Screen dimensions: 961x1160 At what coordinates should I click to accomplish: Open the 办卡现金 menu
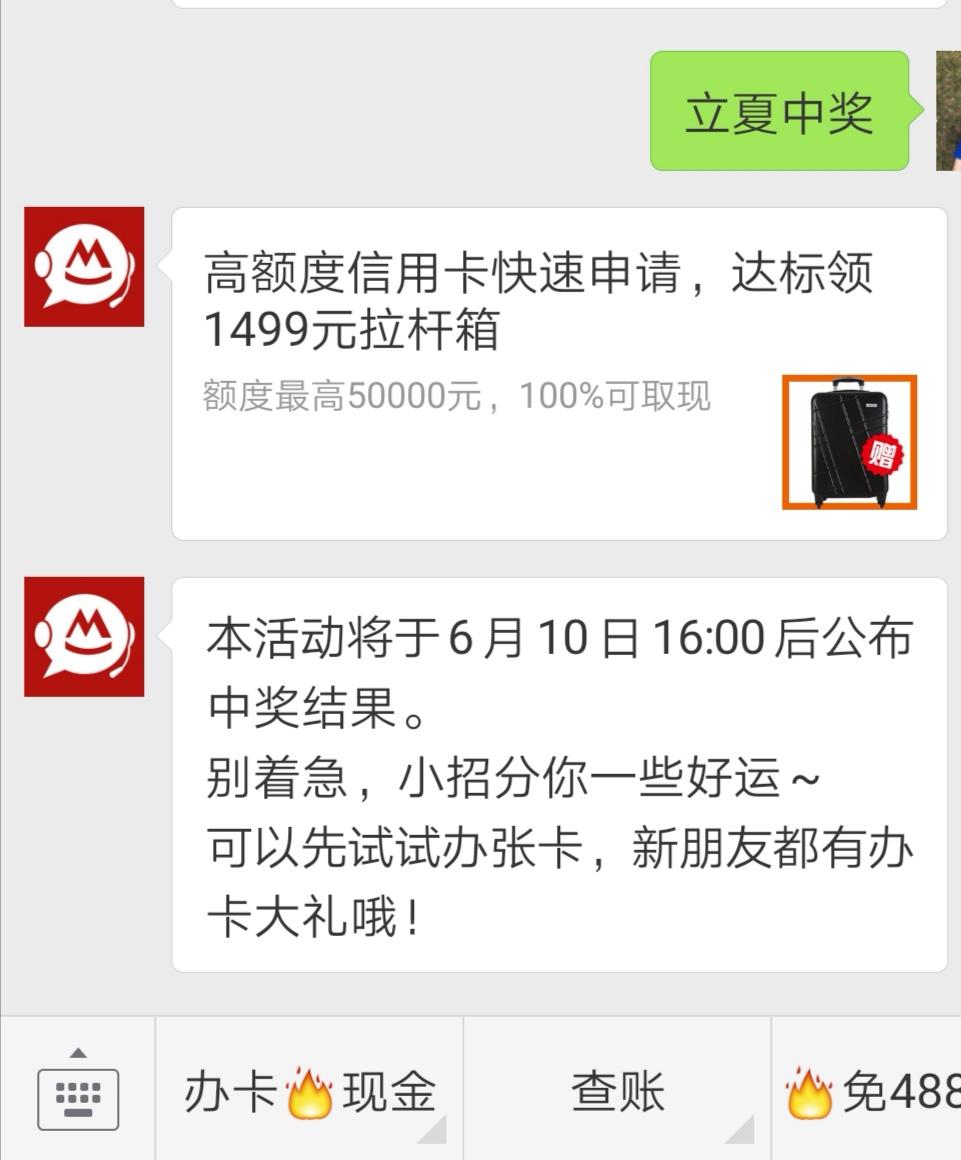point(310,1092)
